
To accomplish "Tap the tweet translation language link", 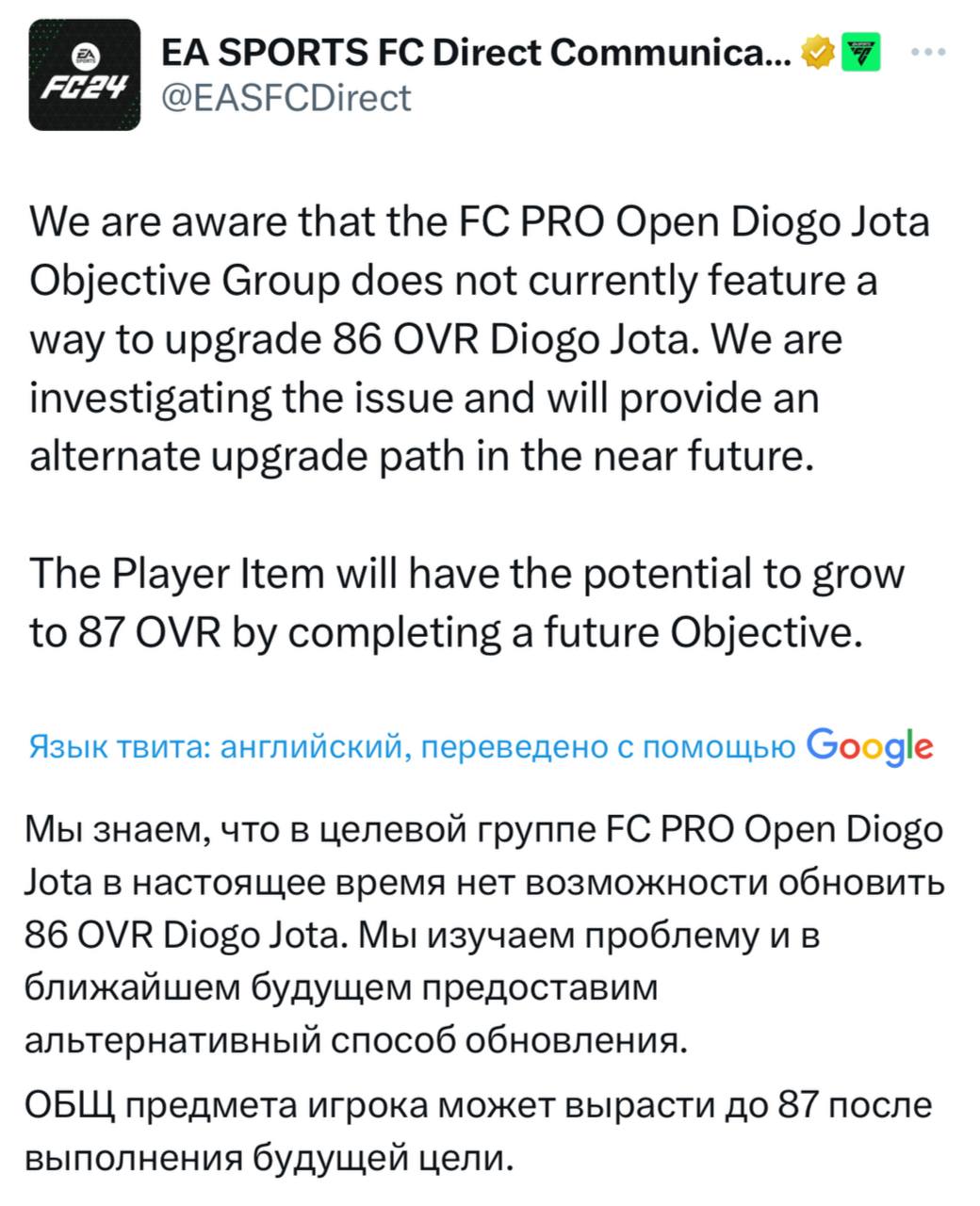I will (414, 747).
